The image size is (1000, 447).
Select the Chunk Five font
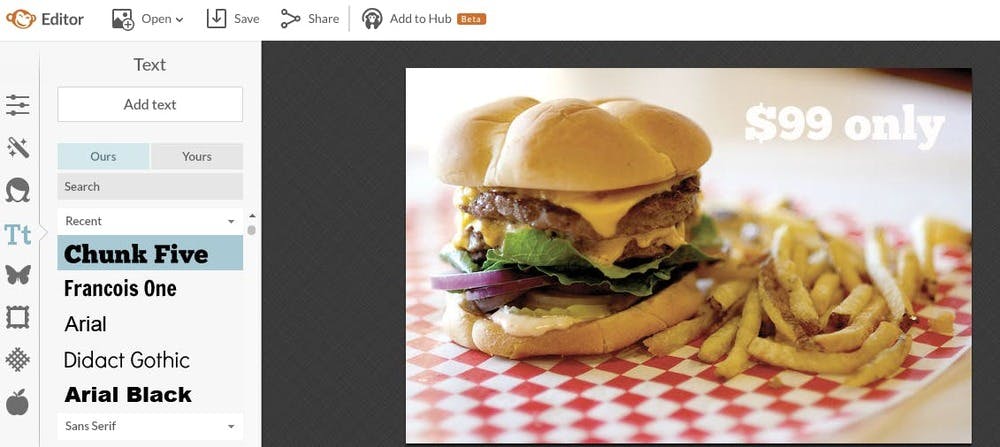point(150,254)
